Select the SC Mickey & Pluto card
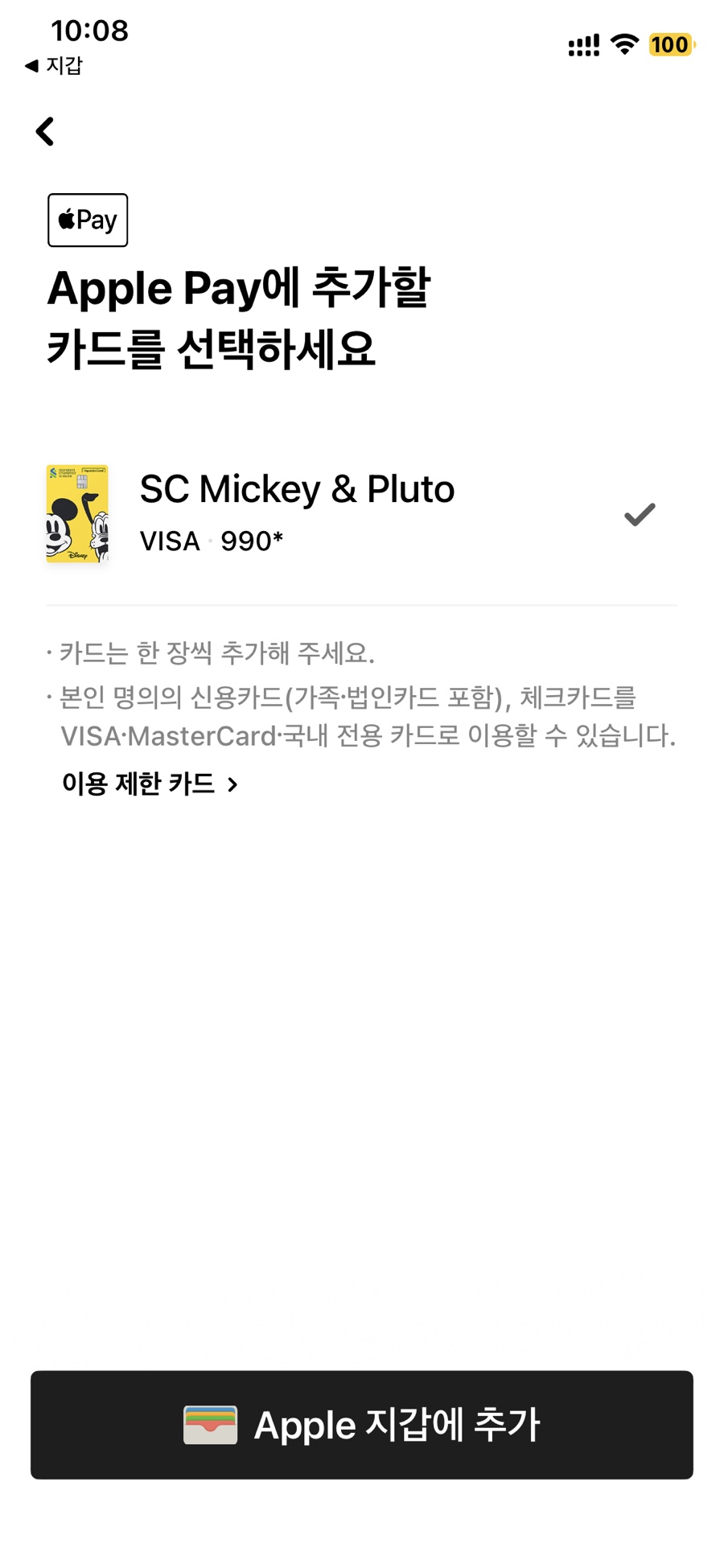This screenshot has height=1568, width=724. tap(361, 514)
